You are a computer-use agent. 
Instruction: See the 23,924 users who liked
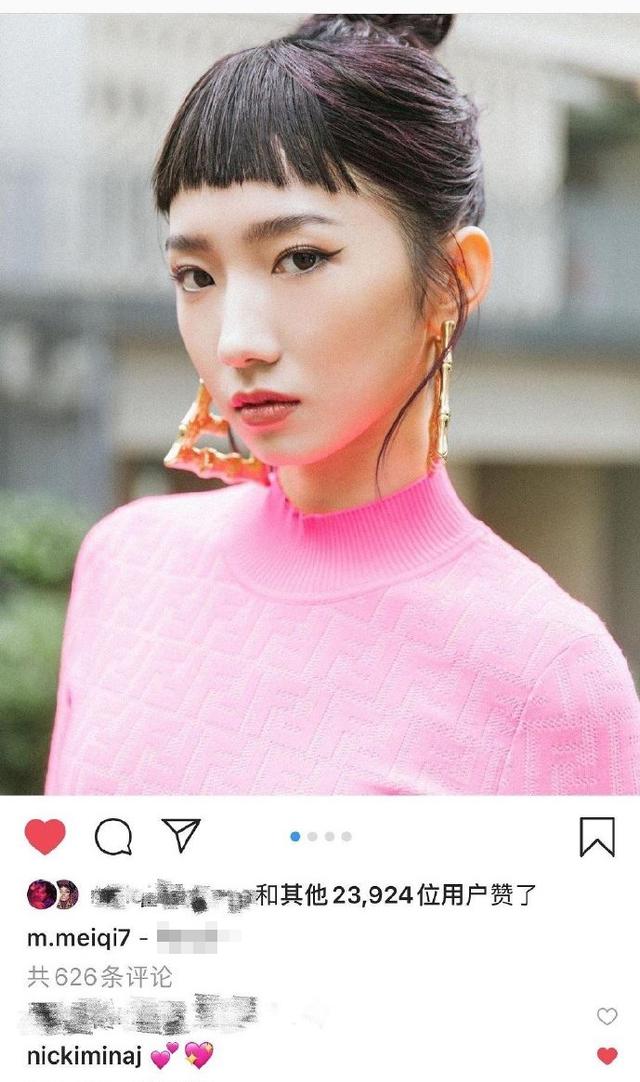point(396,895)
